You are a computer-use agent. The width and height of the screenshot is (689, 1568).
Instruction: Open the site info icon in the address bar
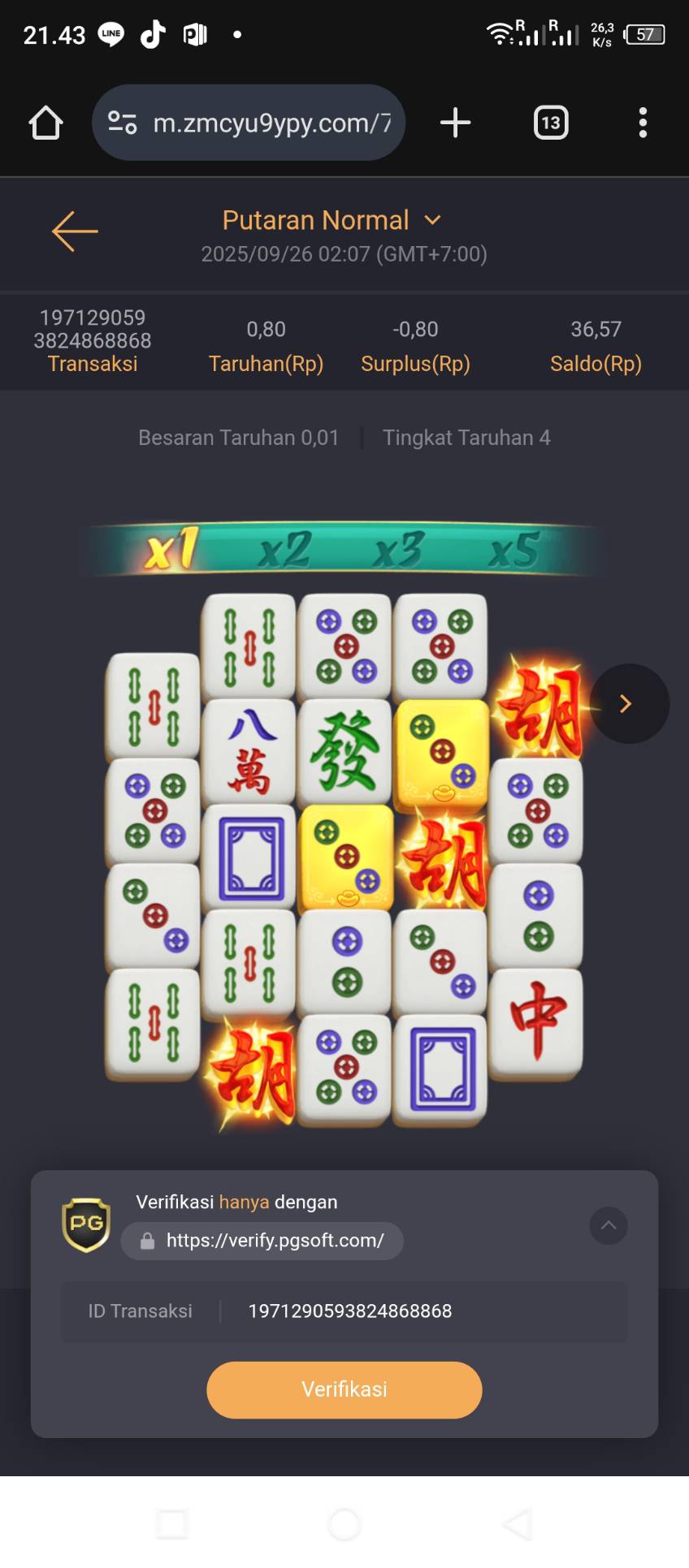123,123
